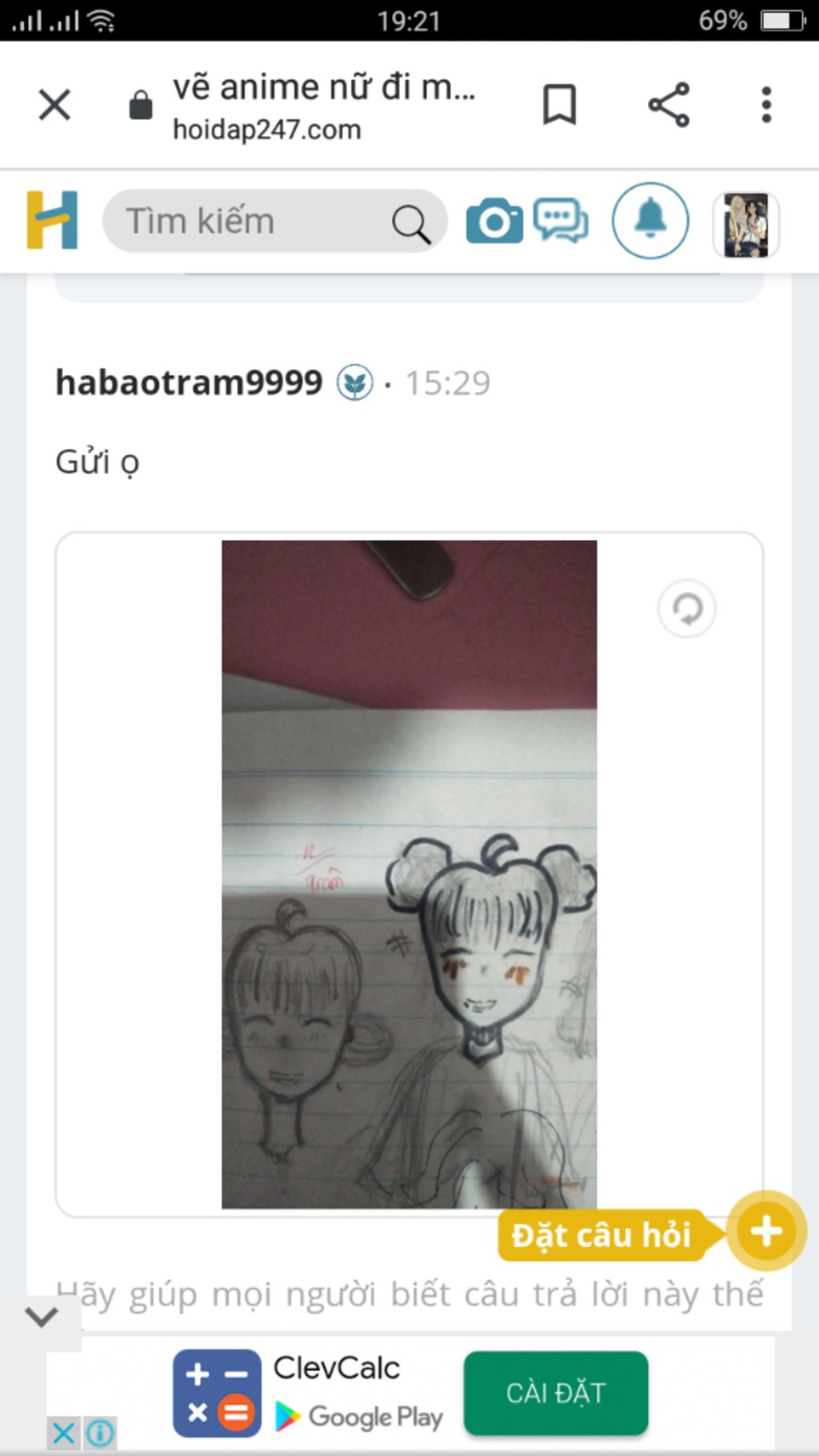Open the chat messages icon
Screen dimensions: 819x1456
coord(561,220)
